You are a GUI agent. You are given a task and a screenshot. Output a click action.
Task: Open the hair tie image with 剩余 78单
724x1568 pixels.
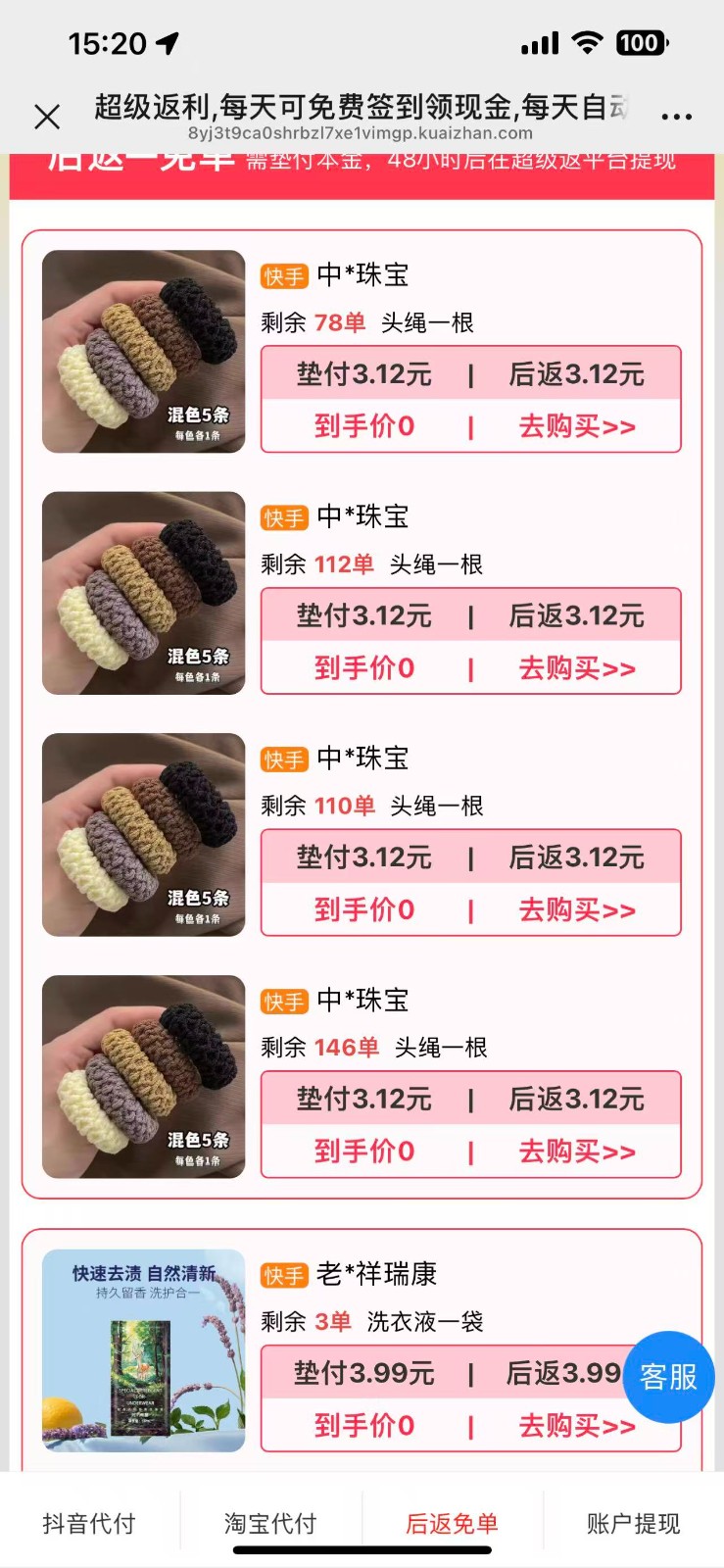point(144,352)
